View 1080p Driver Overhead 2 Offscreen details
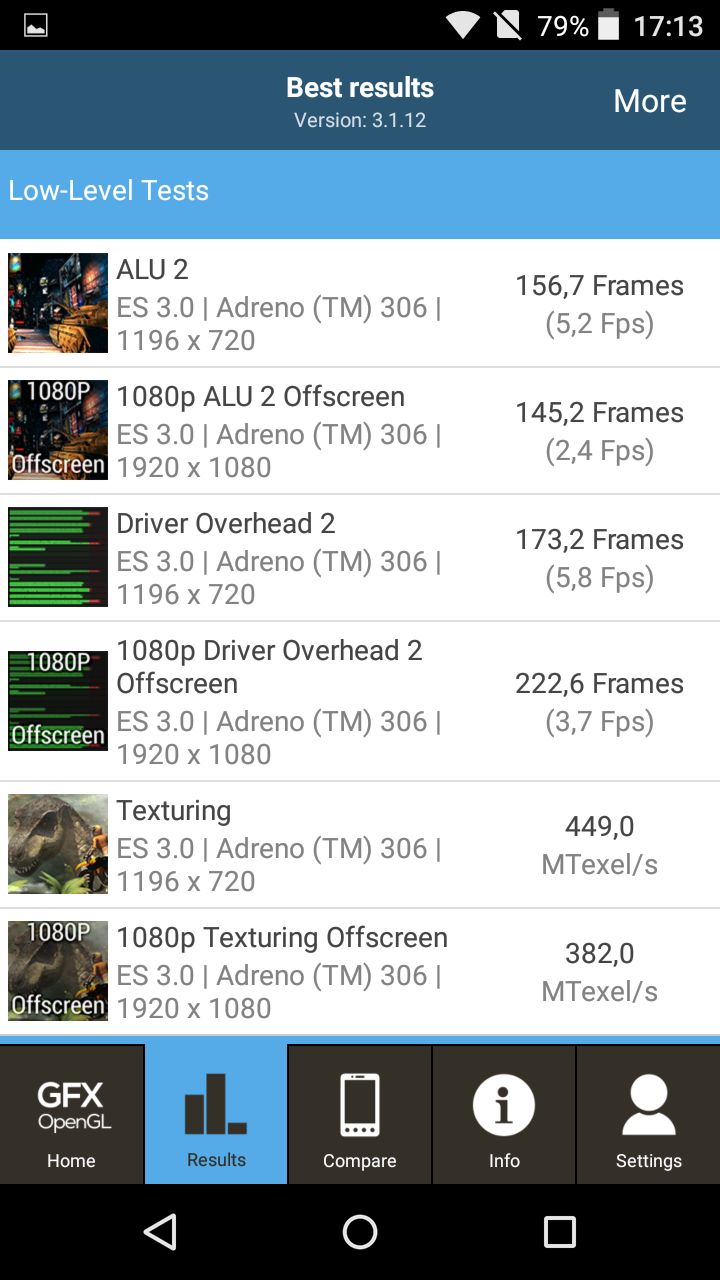Viewport: 720px width, 1280px height. [360, 701]
